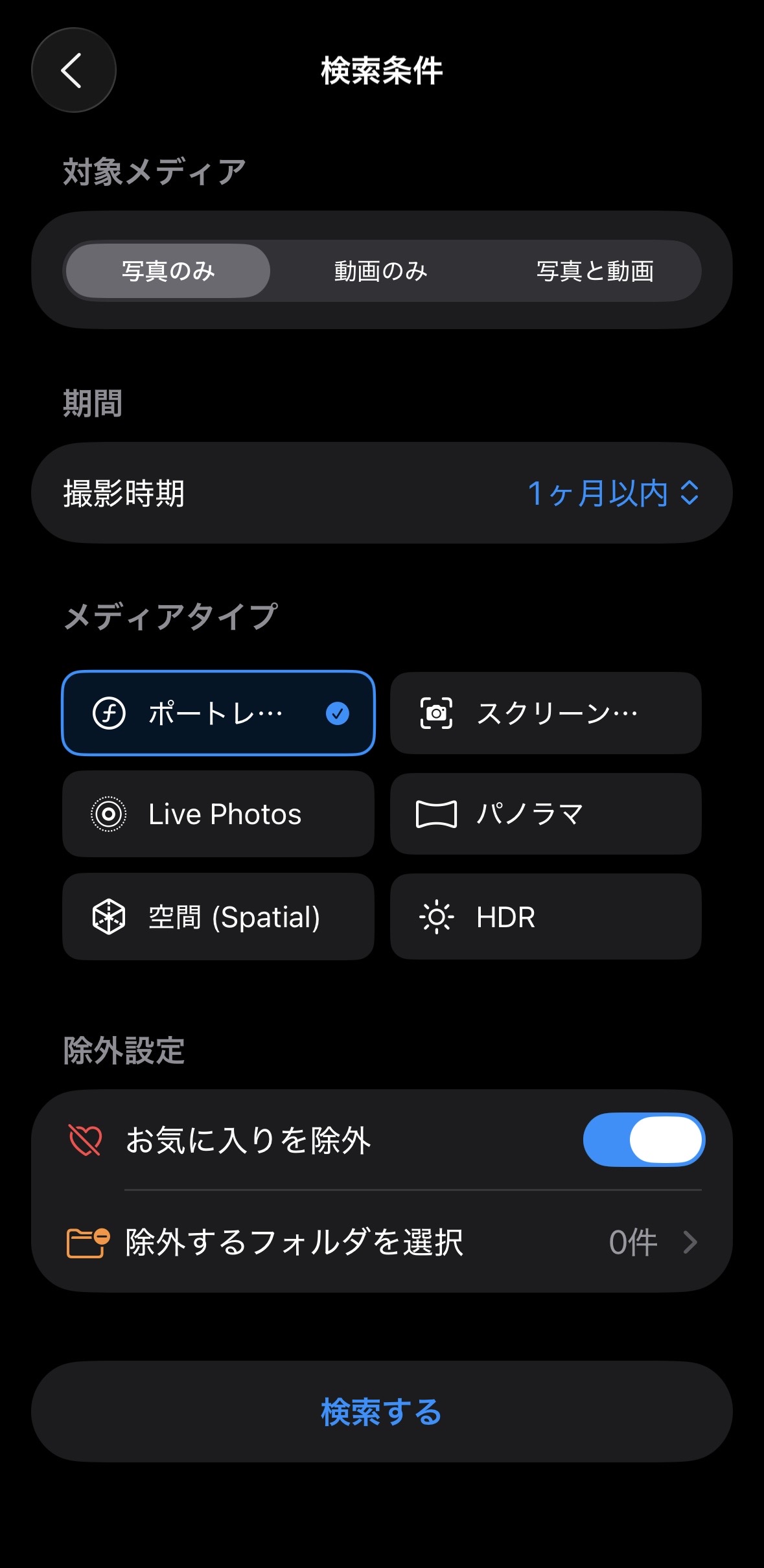764x1568 pixels.
Task: Disable the お気に入りを除外 toggle
Action: 644,1138
